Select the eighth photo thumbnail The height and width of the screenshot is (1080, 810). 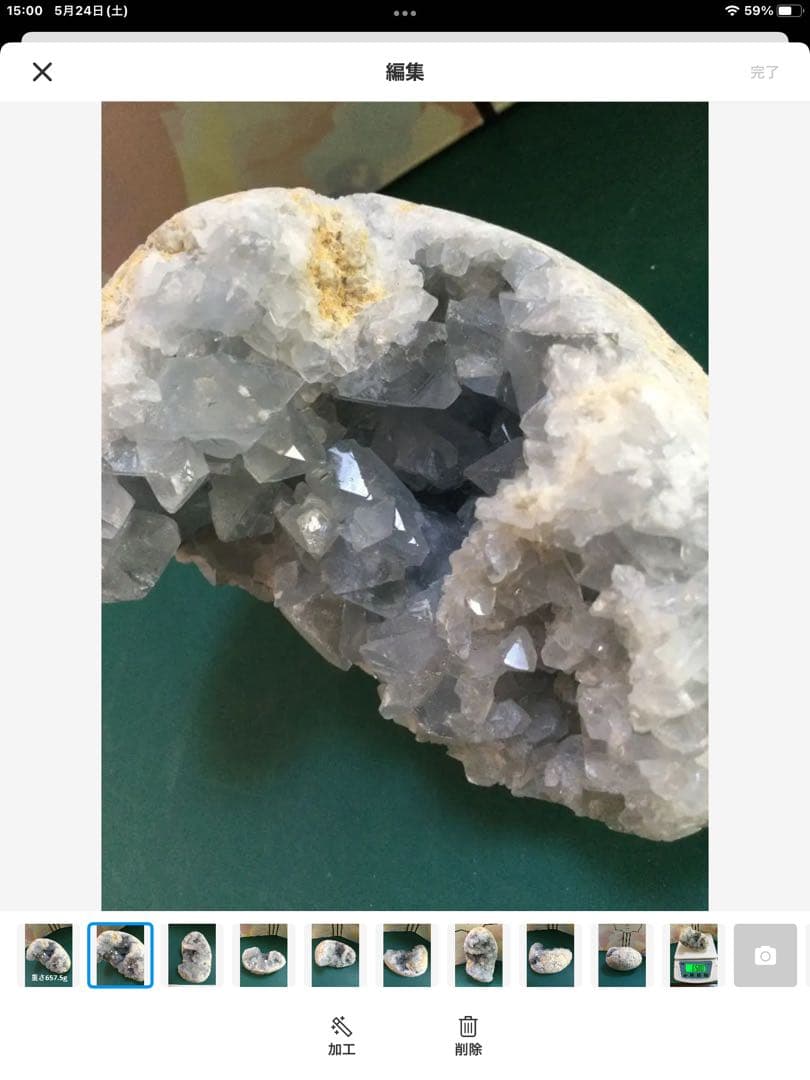click(550, 955)
